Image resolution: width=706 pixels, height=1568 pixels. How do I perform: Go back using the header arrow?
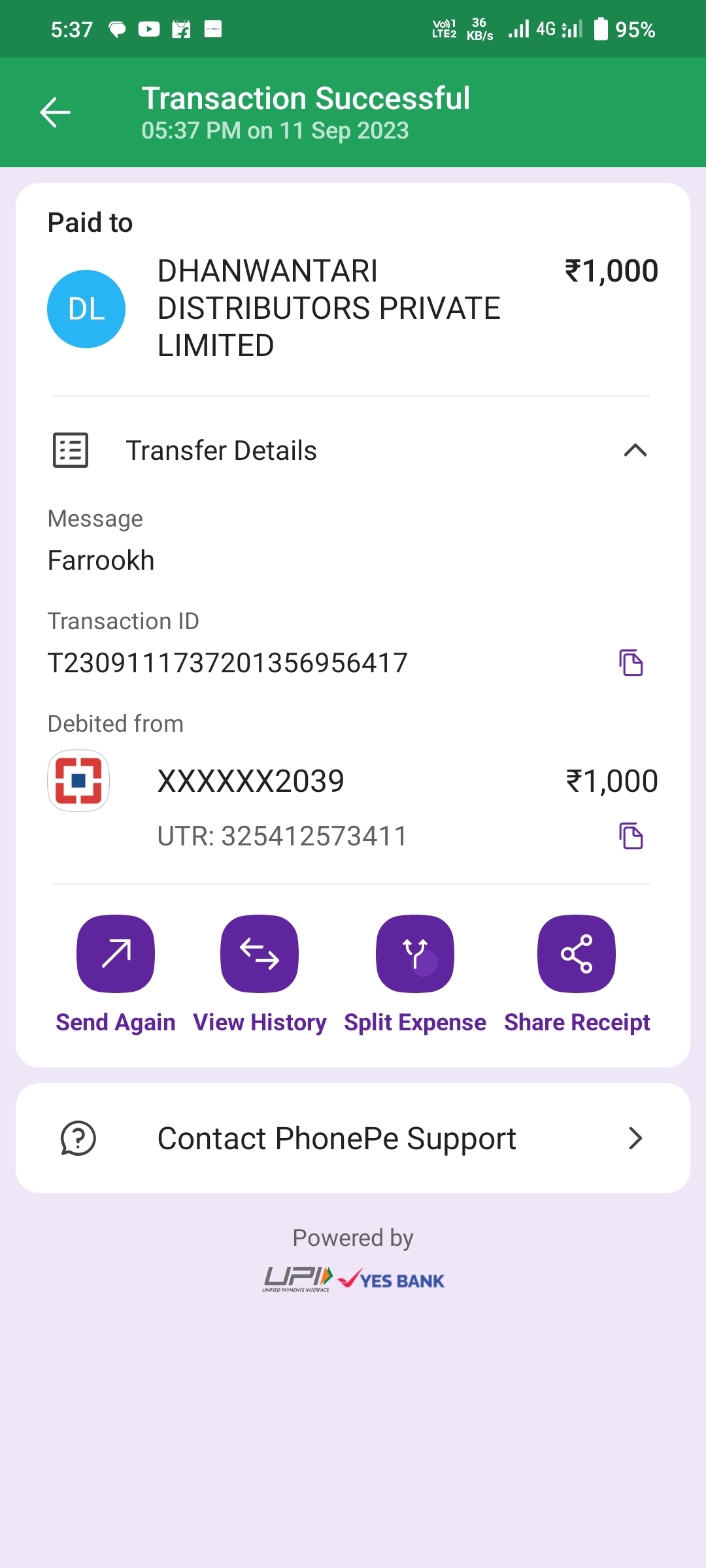tap(55, 112)
